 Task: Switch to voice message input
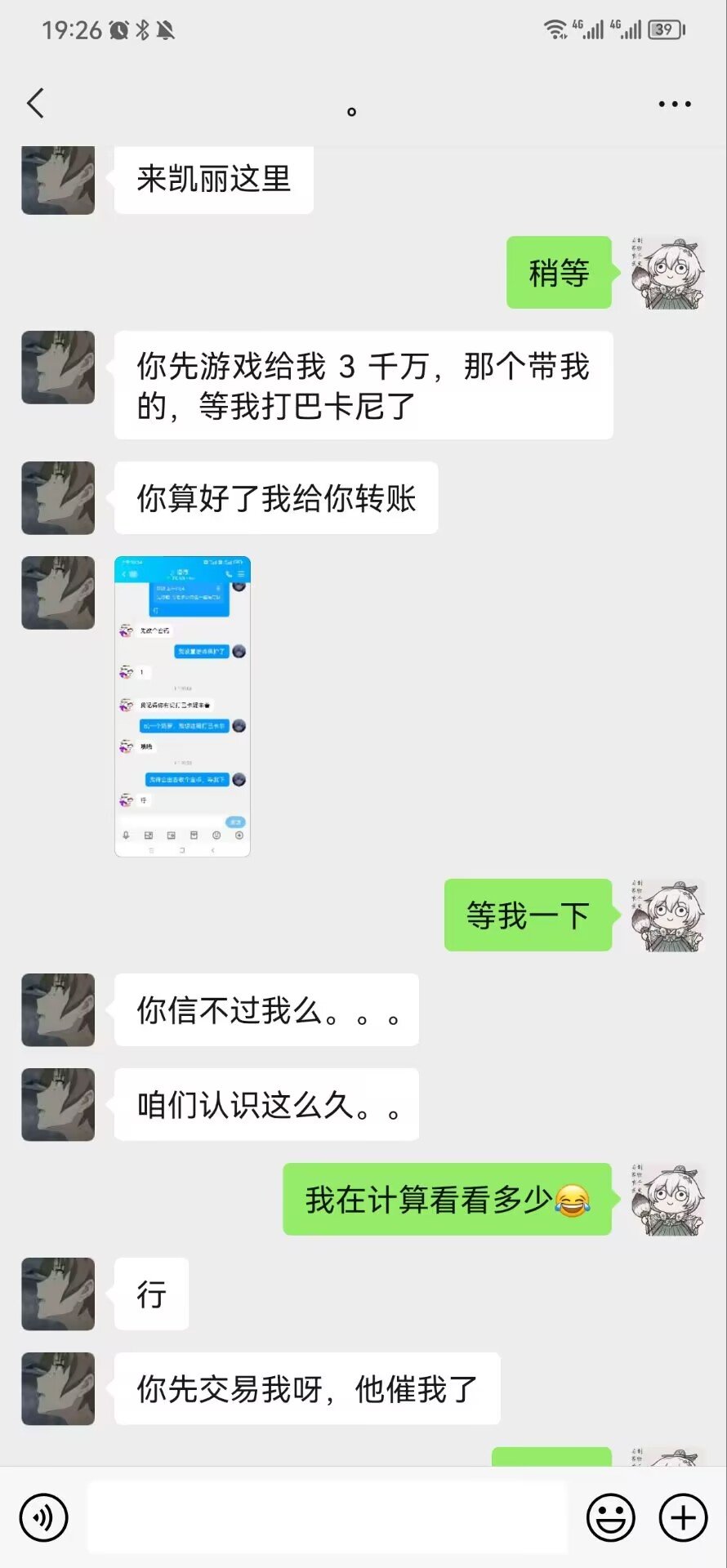point(43,1518)
